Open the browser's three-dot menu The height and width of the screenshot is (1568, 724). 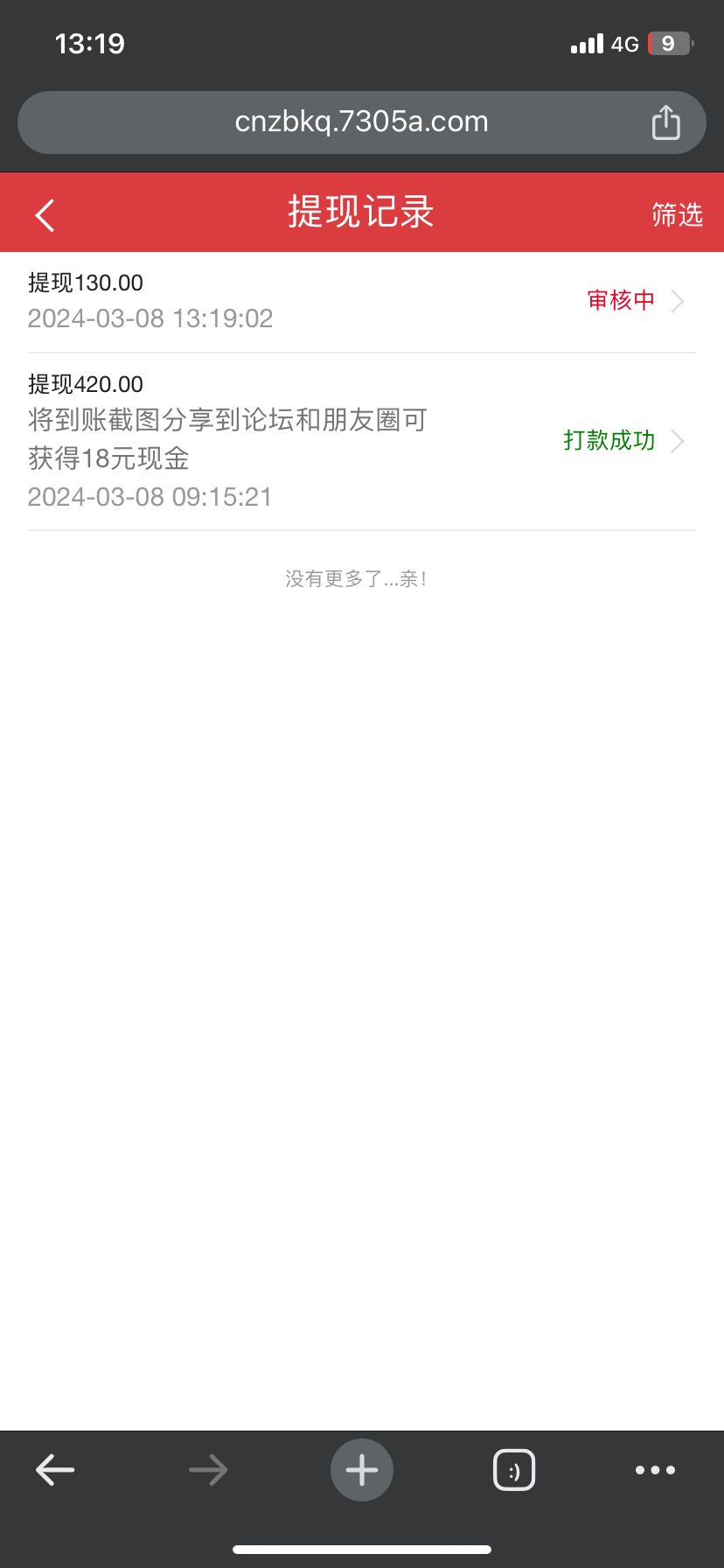(x=655, y=1470)
